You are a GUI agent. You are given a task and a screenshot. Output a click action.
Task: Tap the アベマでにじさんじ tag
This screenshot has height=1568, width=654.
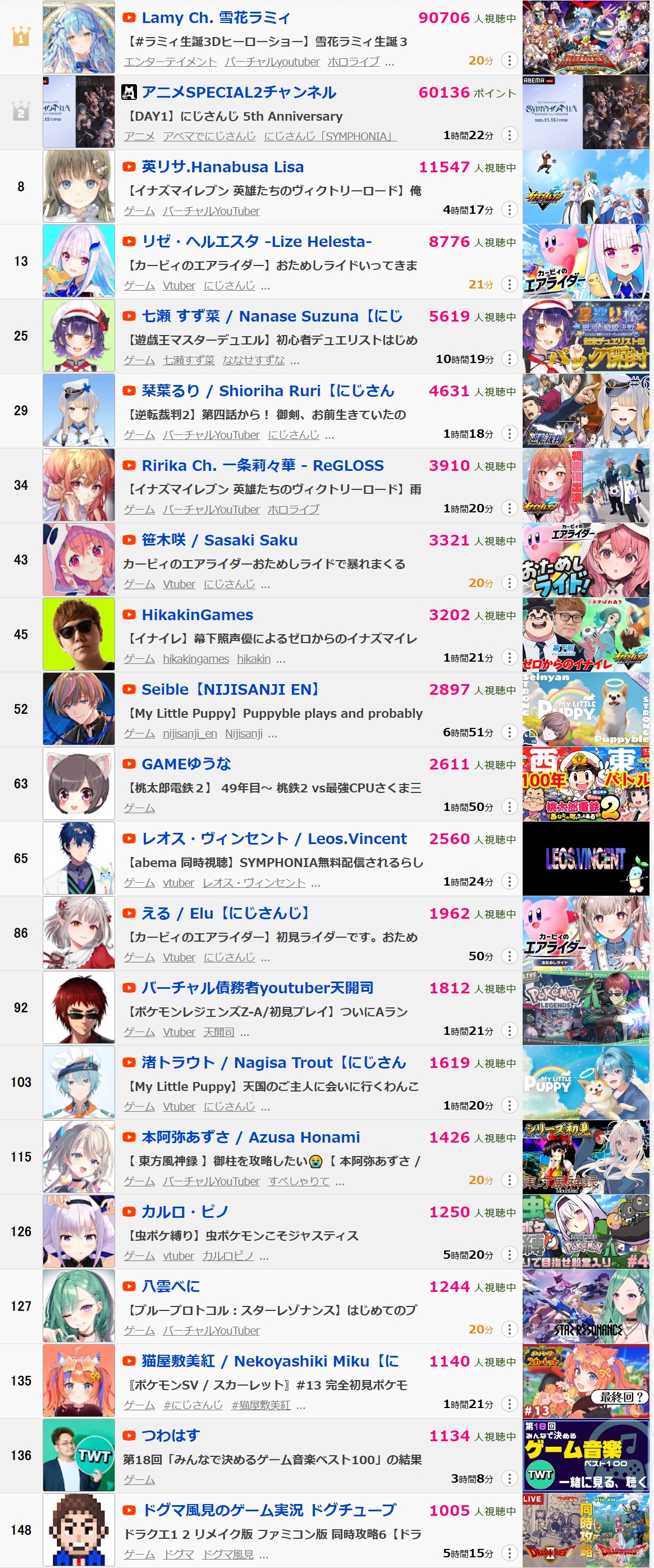[x=209, y=136]
